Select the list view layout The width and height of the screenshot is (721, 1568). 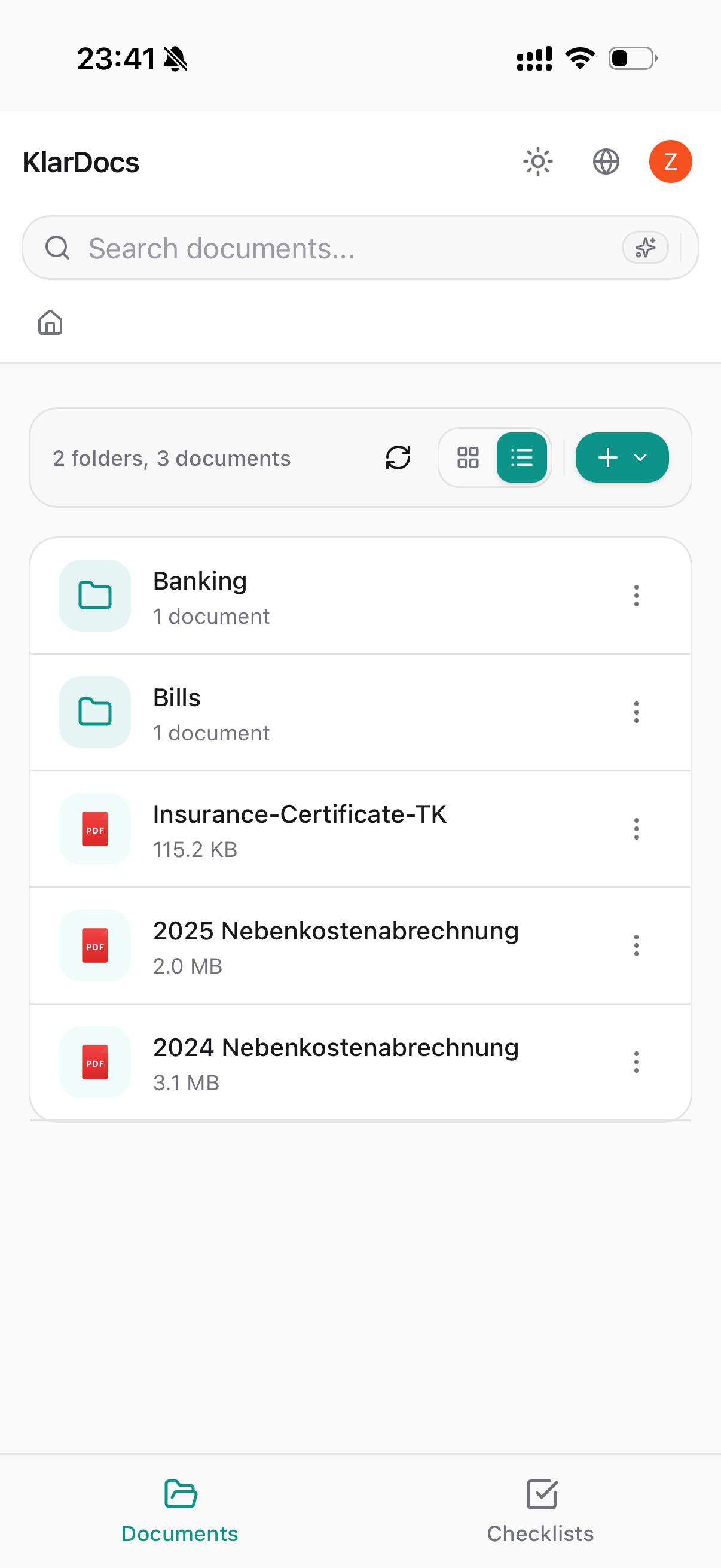click(x=521, y=457)
